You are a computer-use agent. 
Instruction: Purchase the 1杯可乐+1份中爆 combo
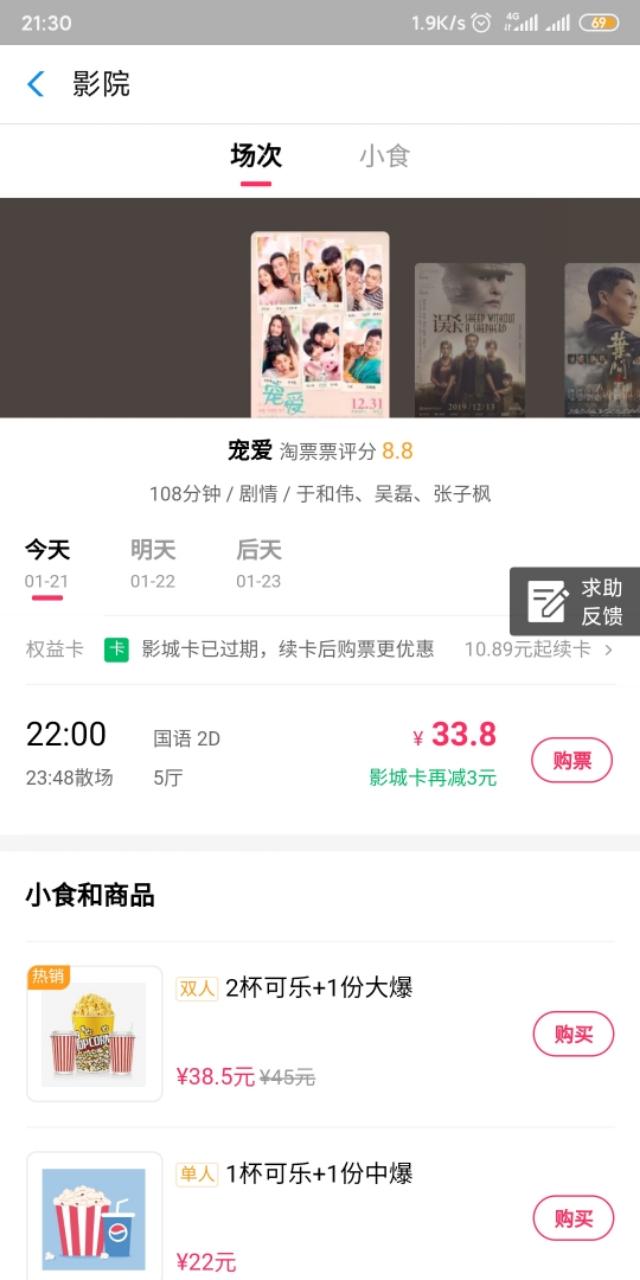pos(573,1219)
